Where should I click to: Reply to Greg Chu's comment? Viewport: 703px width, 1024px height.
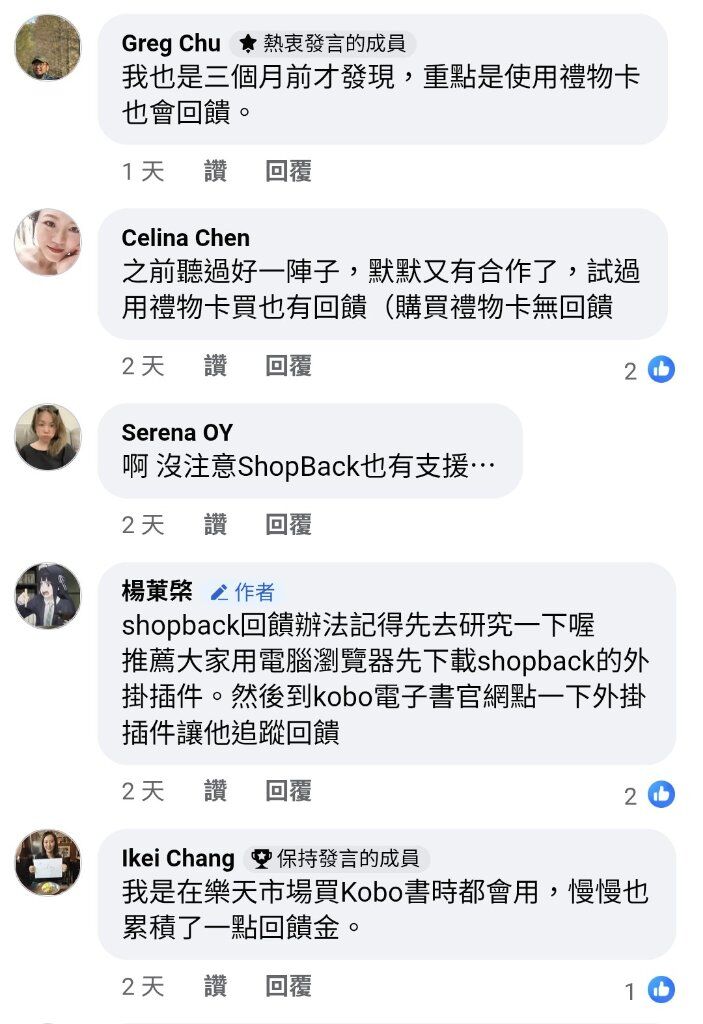(x=289, y=171)
